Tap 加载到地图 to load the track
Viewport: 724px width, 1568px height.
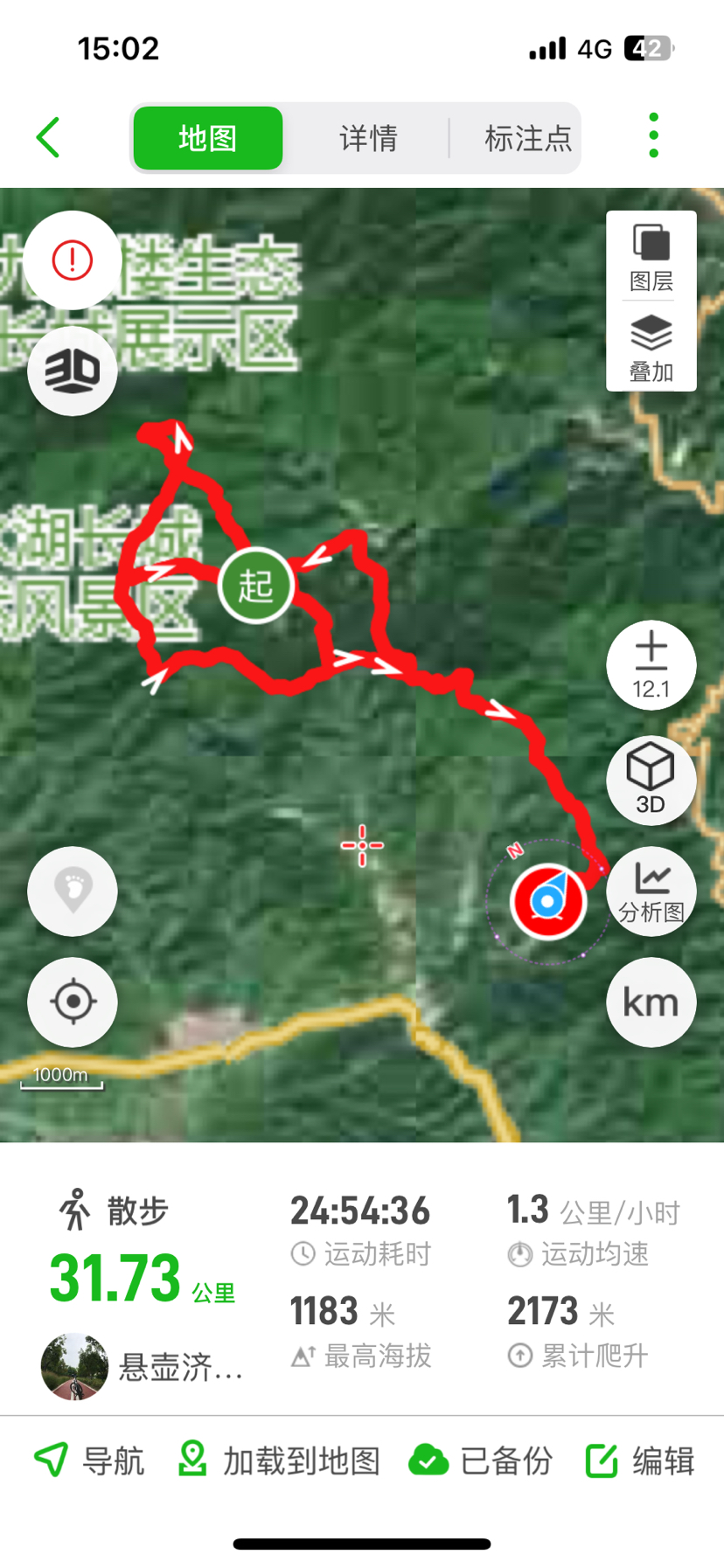coord(280,1460)
